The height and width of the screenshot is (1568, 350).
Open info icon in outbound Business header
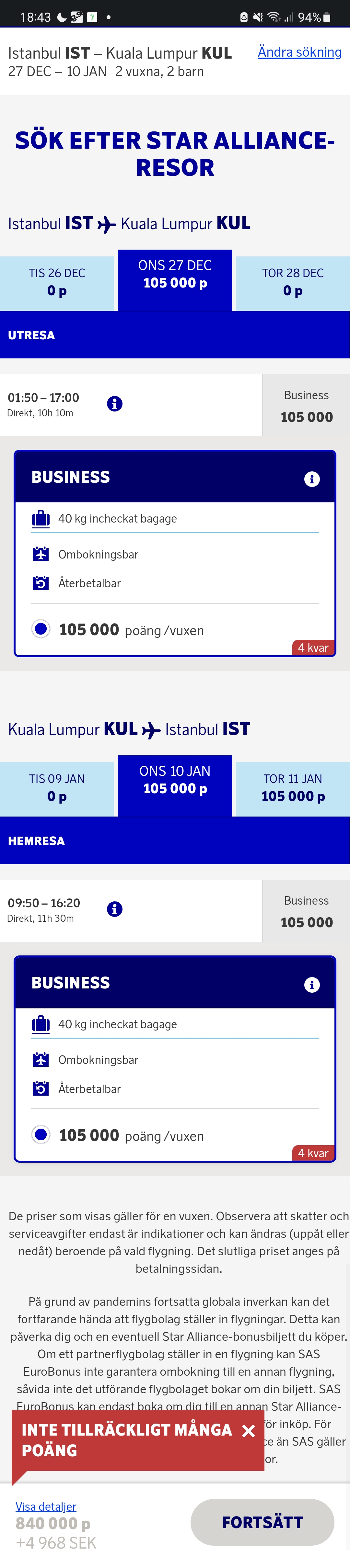(x=311, y=479)
